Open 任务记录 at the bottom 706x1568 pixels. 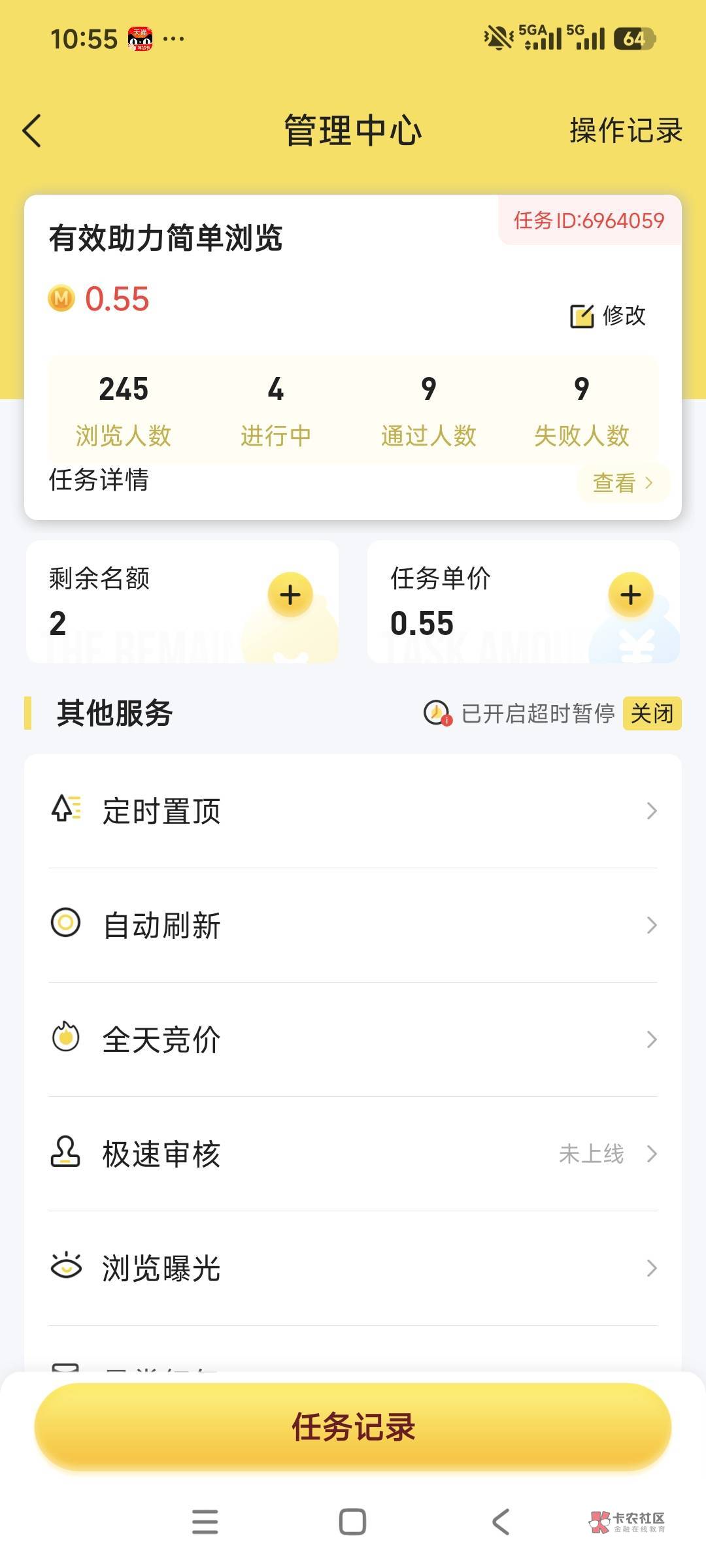[x=353, y=1426]
